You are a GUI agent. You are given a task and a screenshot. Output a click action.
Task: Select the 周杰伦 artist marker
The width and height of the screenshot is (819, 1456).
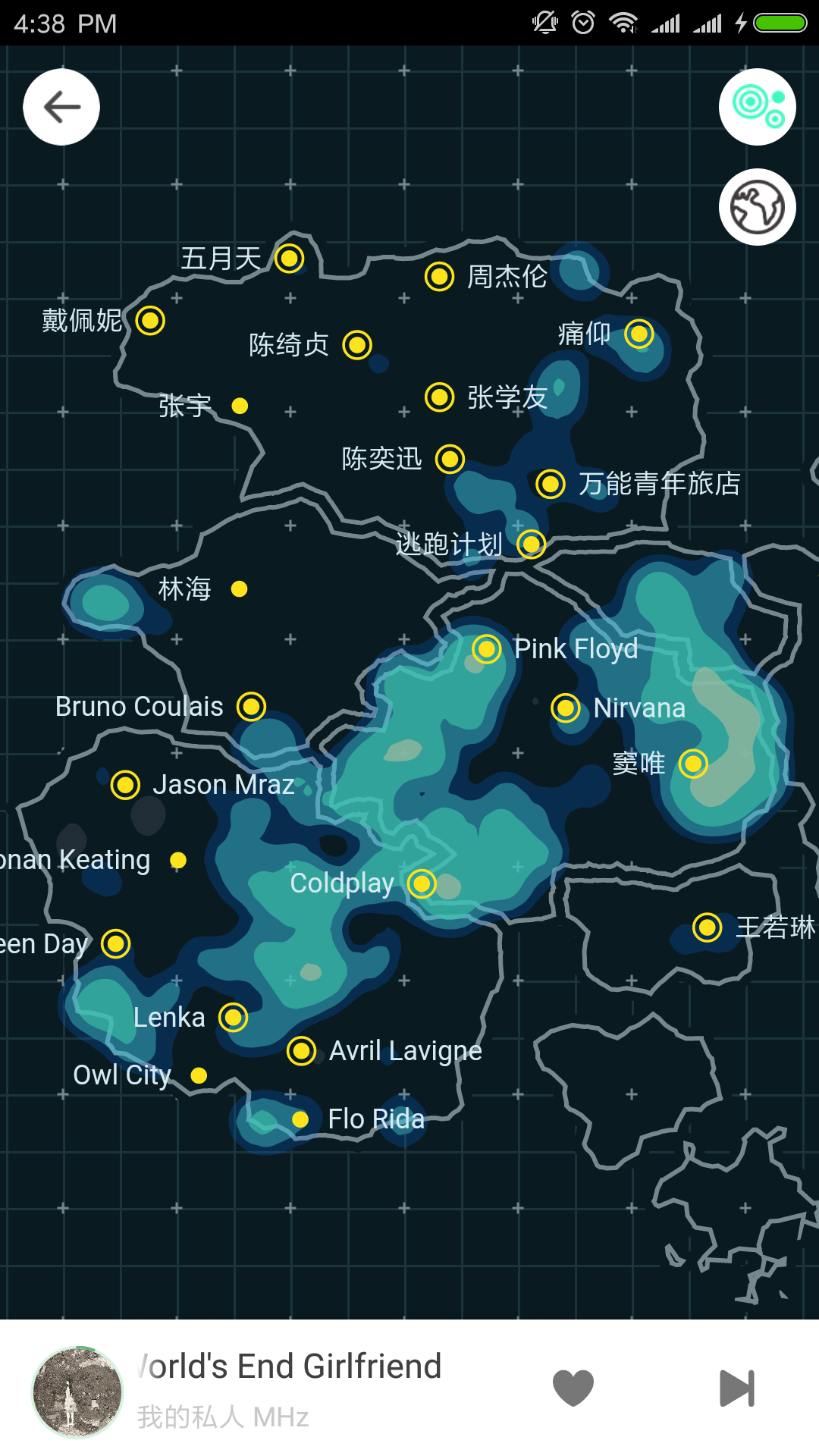point(439,277)
